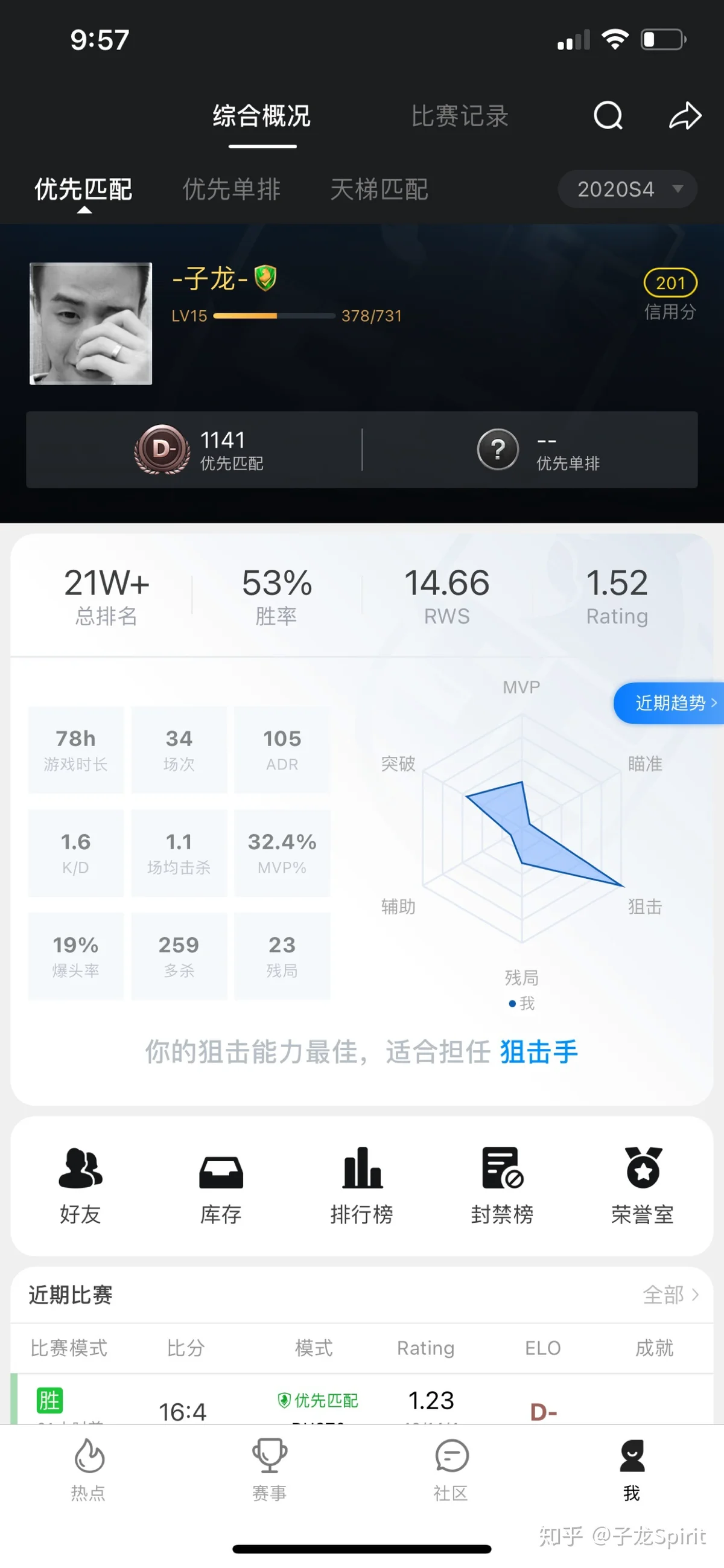Screen dimensions: 724x1568
Task: Open the 好友 friends list
Action: [x=80, y=1185]
